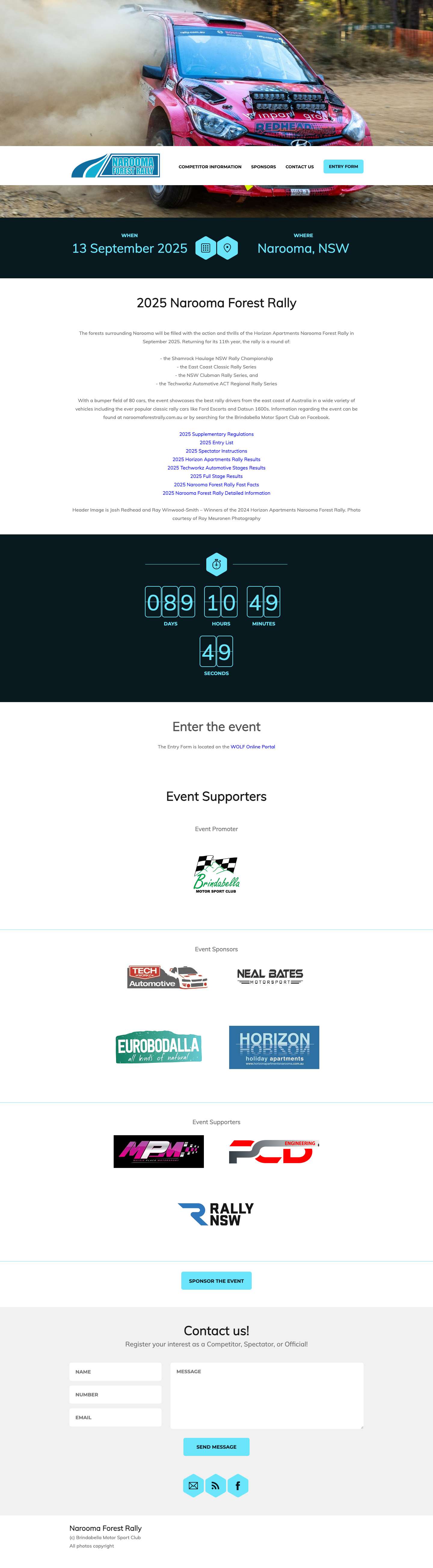Open Contact Us nav link
The width and height of the screenshot is (433, 1568).
pyautogui.click(x=299, y=167)
